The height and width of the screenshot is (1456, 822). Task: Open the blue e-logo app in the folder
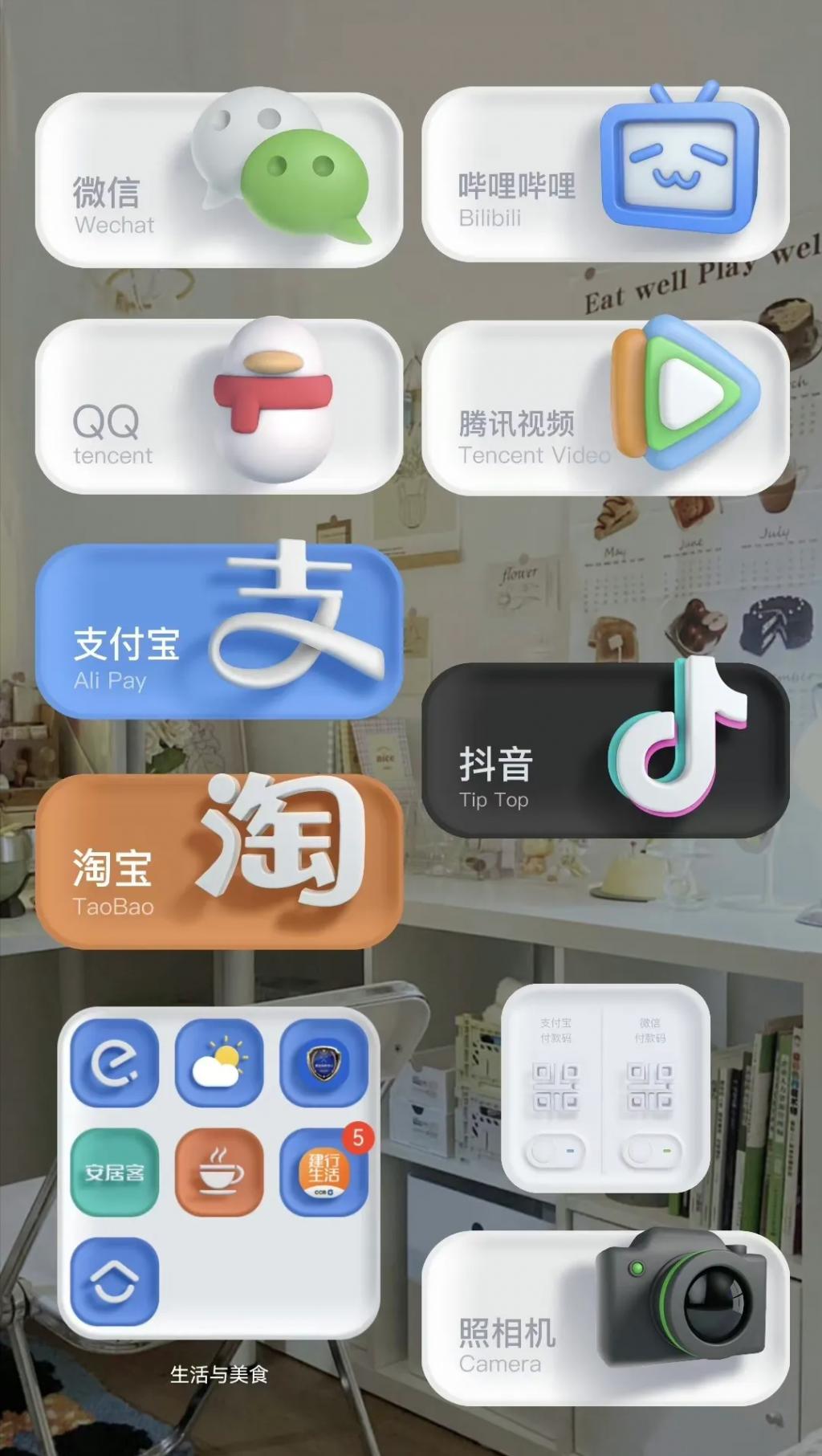(115, 1062)
